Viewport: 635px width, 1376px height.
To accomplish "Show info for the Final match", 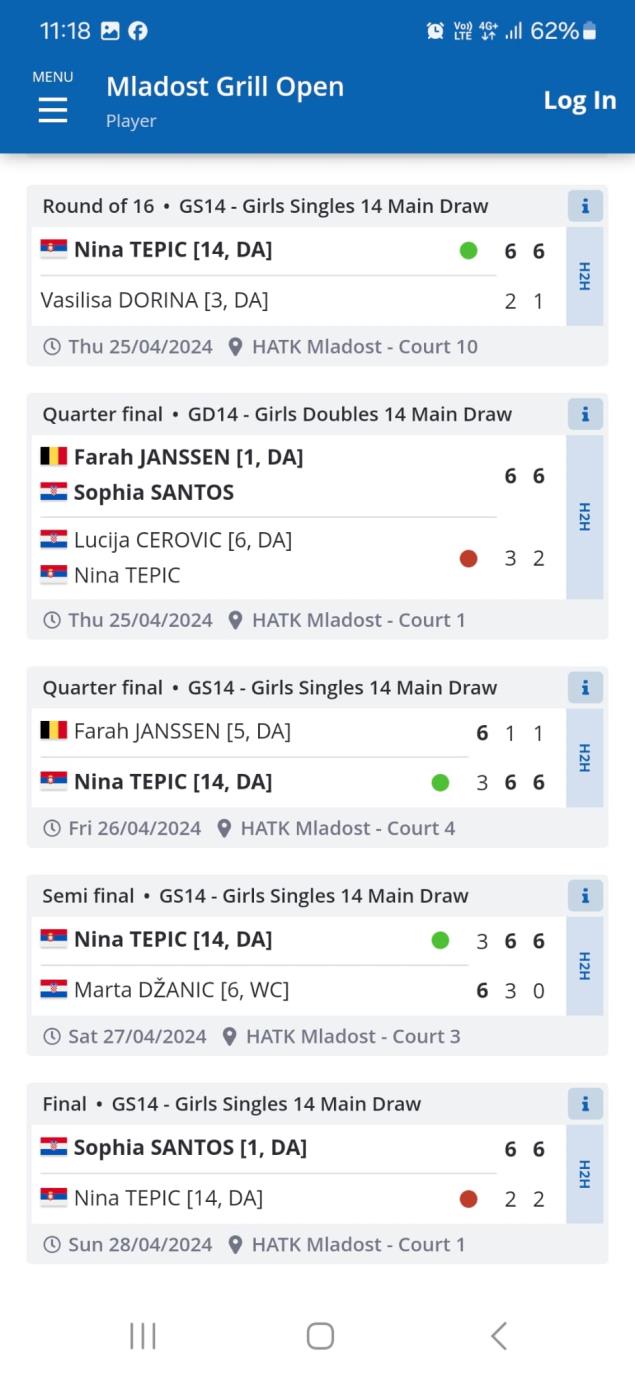I will 585,1104.
